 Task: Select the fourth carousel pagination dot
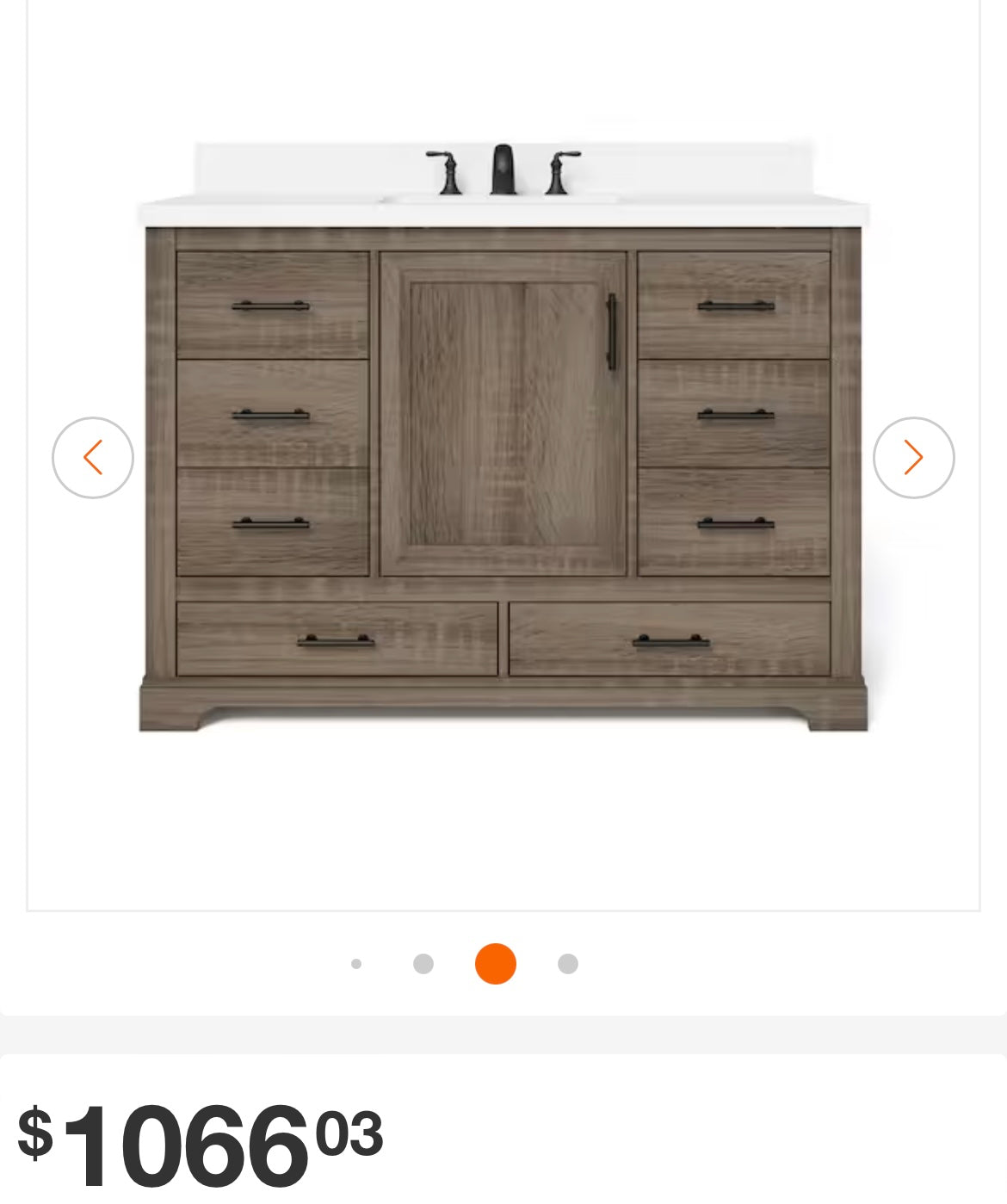(565, 964)
